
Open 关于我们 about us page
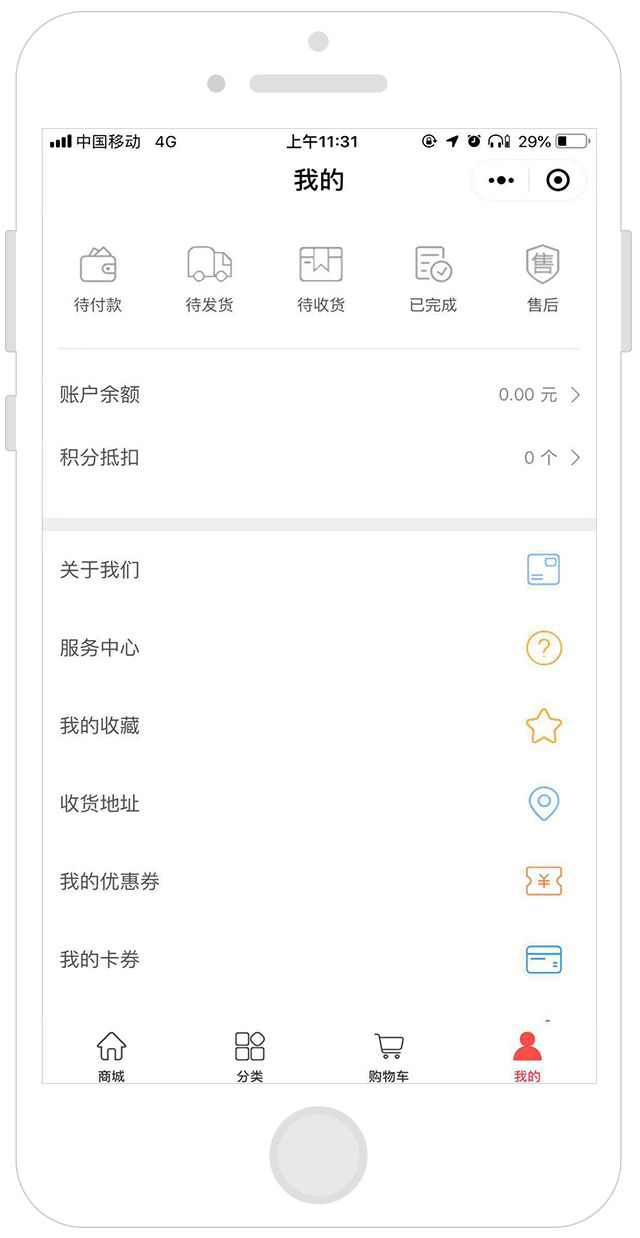[x=319, y=570]
